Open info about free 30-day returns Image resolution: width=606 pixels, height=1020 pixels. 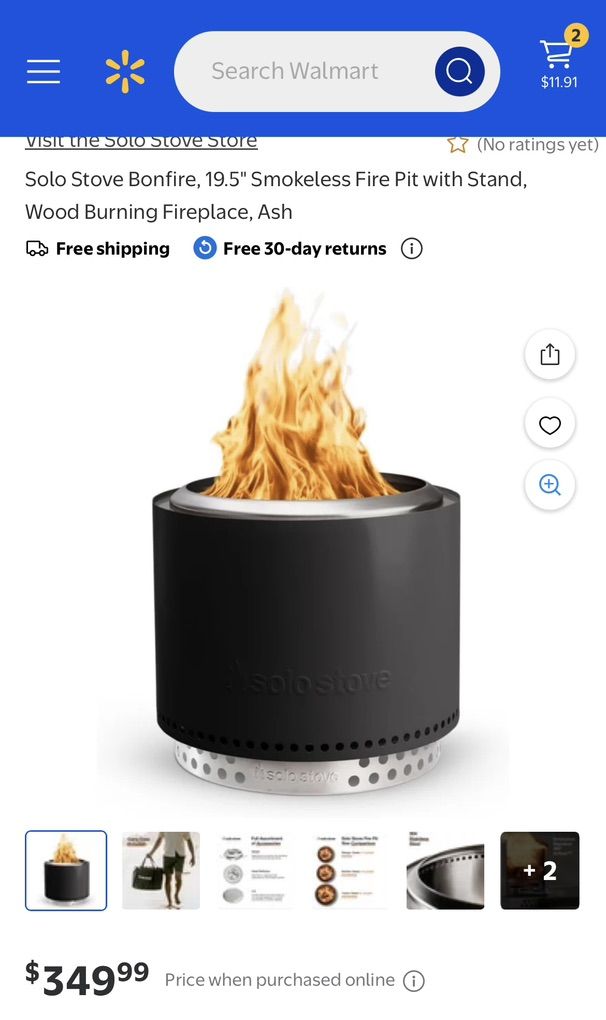pos(412,248)
